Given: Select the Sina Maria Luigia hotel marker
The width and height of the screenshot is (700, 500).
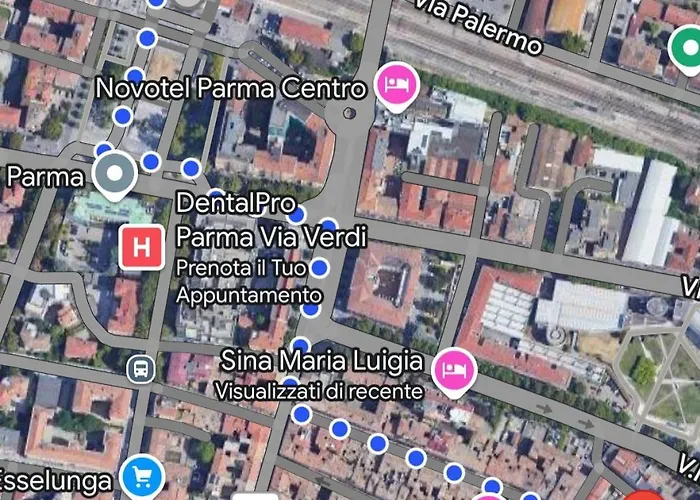Looking at the screenshot, I should pyautogui.click(x=456, y=367).
